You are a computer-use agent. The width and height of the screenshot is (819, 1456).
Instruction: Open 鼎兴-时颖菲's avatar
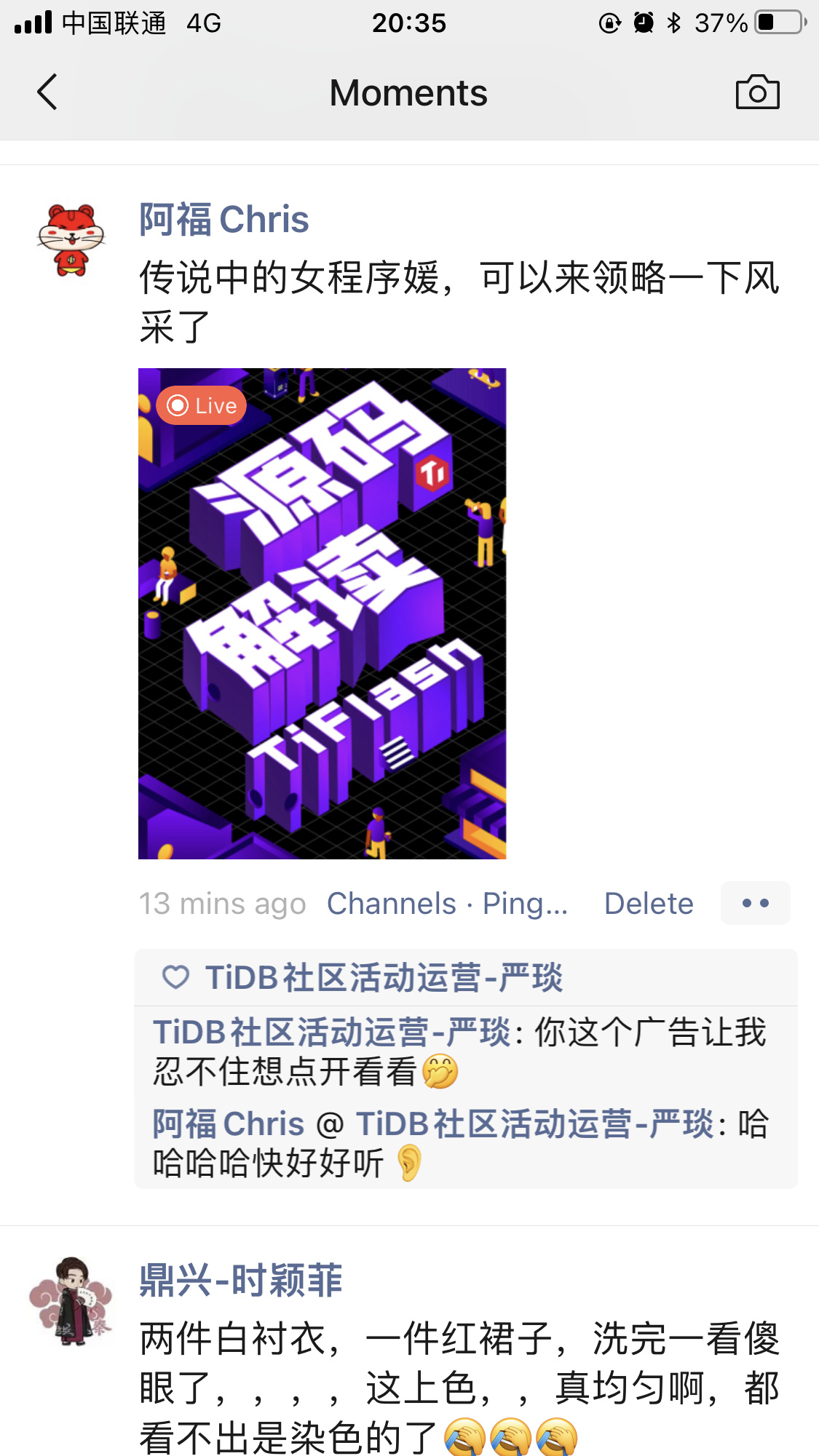(71, 1300)
